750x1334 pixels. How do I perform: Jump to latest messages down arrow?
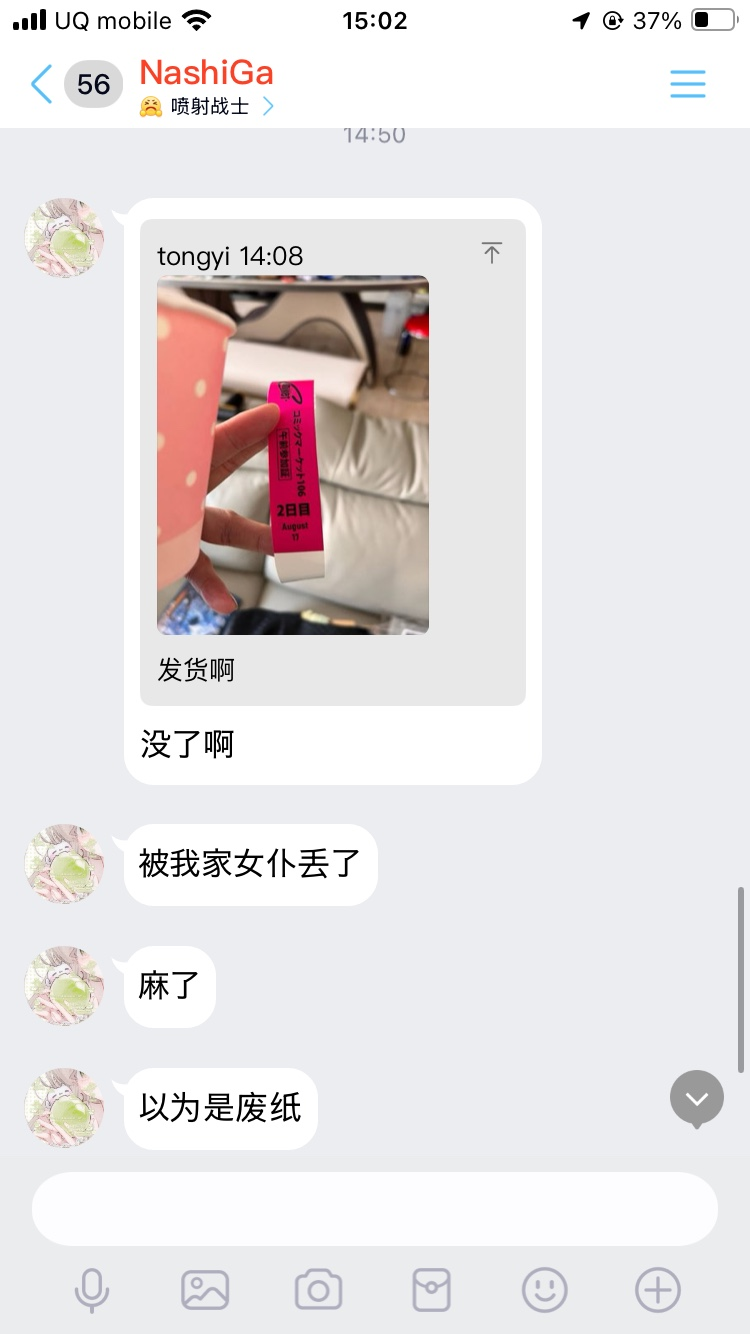(697, 1098)
